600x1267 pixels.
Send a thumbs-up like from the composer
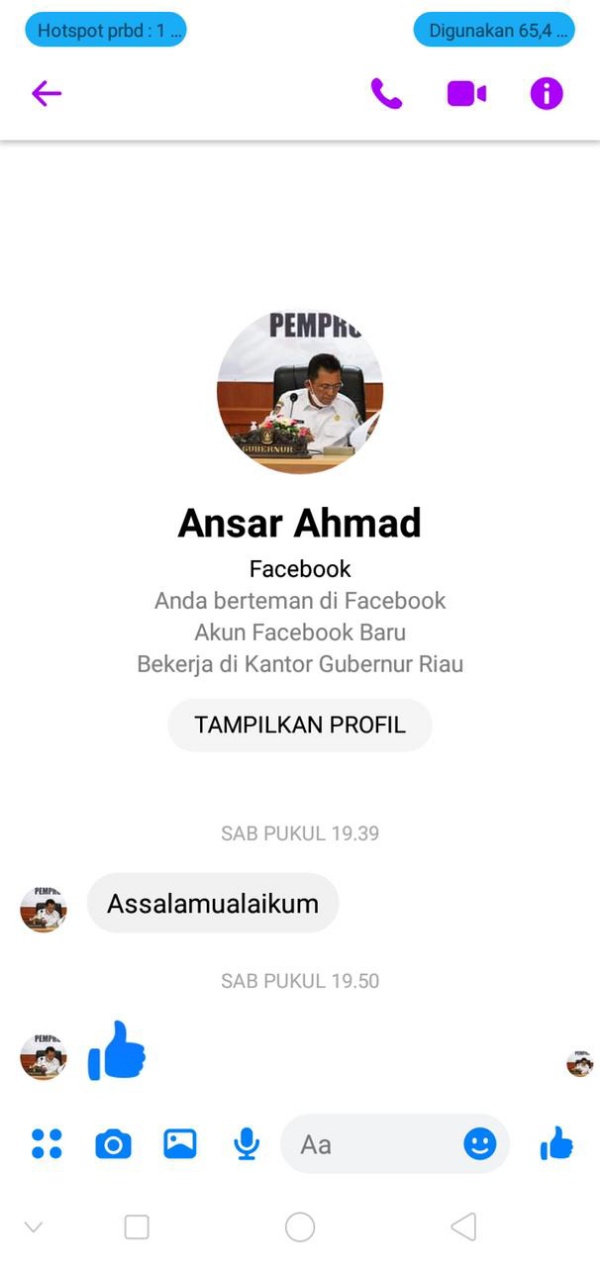point(557,1144)
